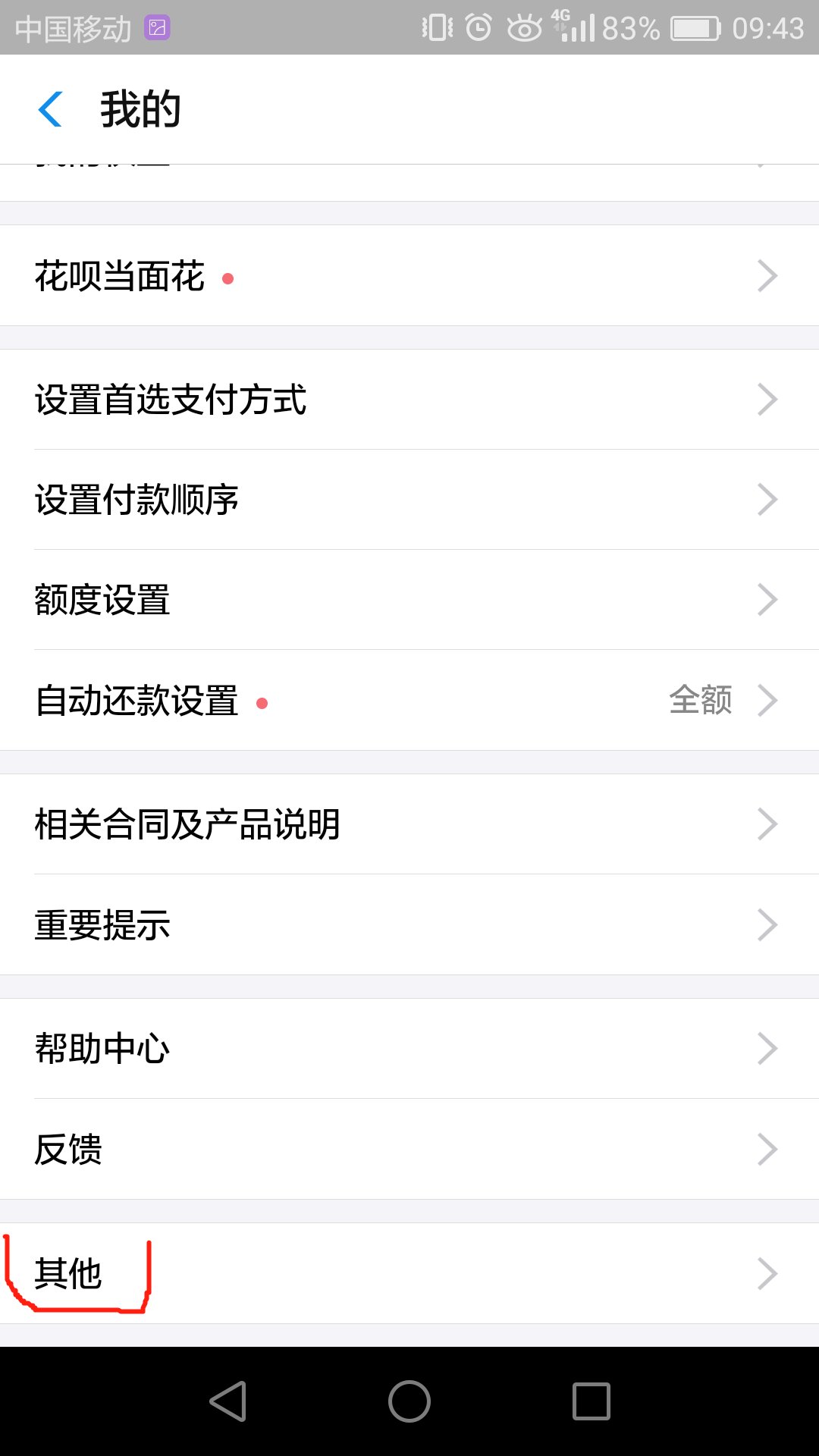View 相关合同及产品说明
819x1456 pixels.
tap(409, 824)
